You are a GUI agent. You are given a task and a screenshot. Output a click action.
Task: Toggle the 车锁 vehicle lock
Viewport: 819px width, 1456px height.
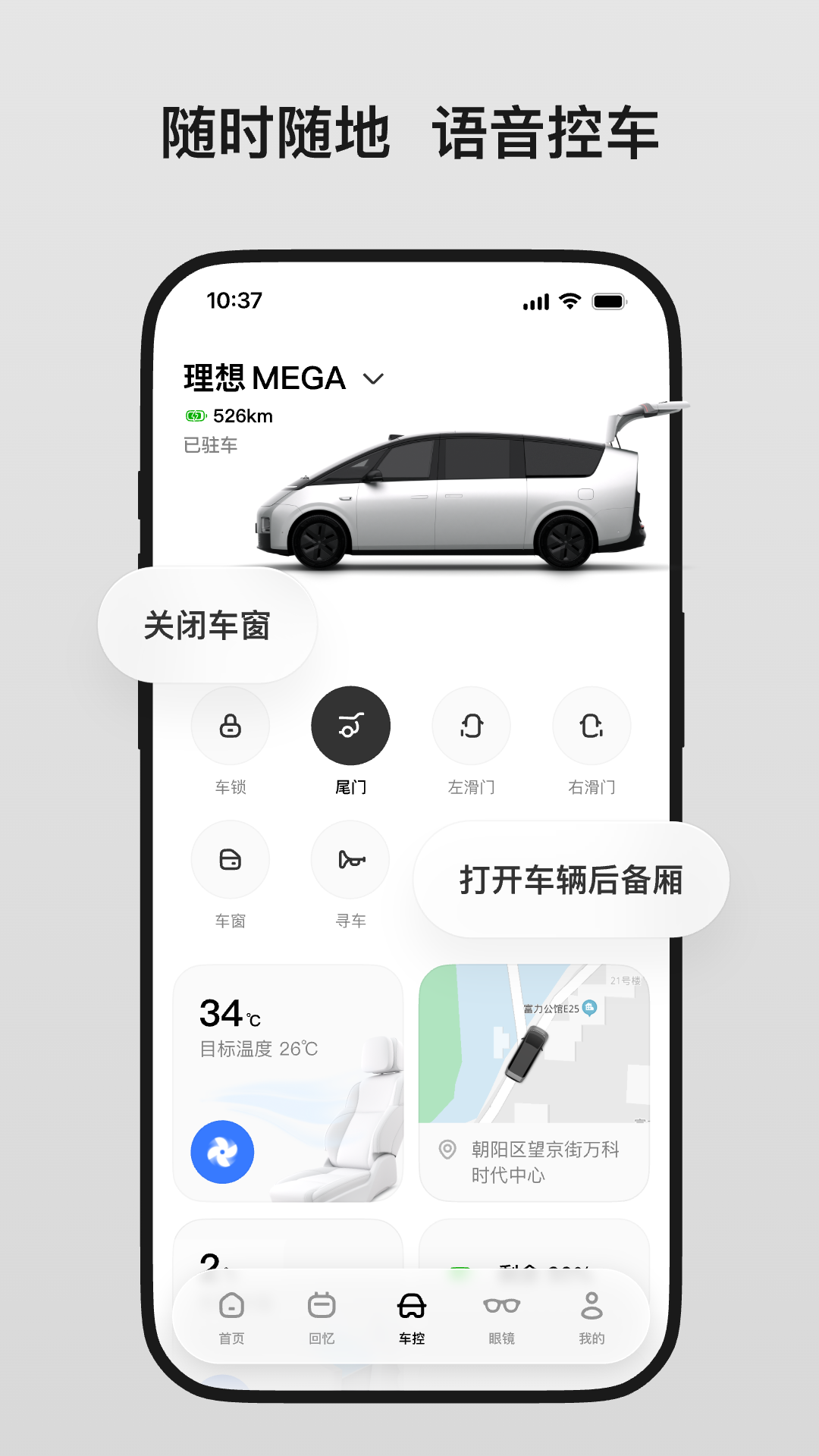pyautogui.click(x=230, y=726)
